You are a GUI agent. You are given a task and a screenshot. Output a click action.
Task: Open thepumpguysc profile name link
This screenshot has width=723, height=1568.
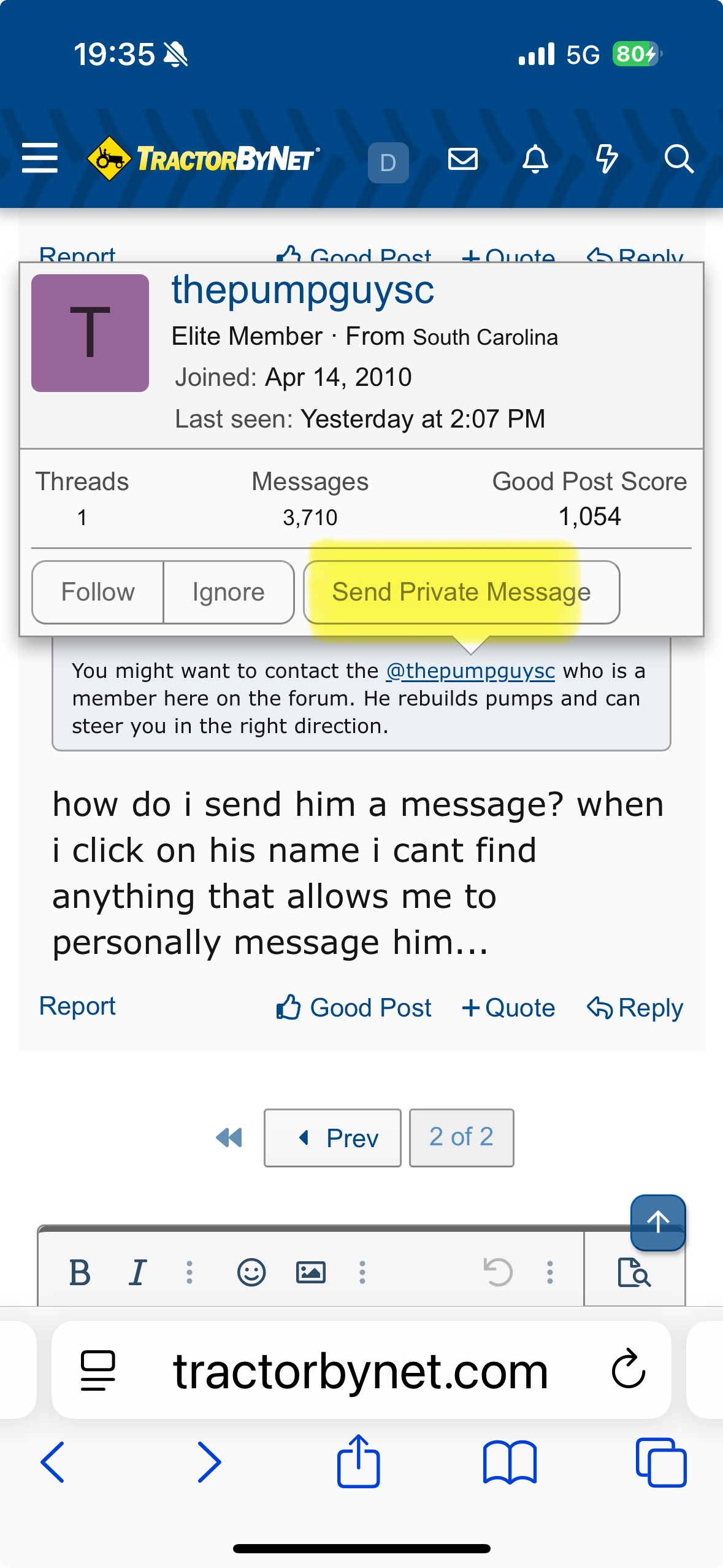pyautogui.click(x=303, y=290)
